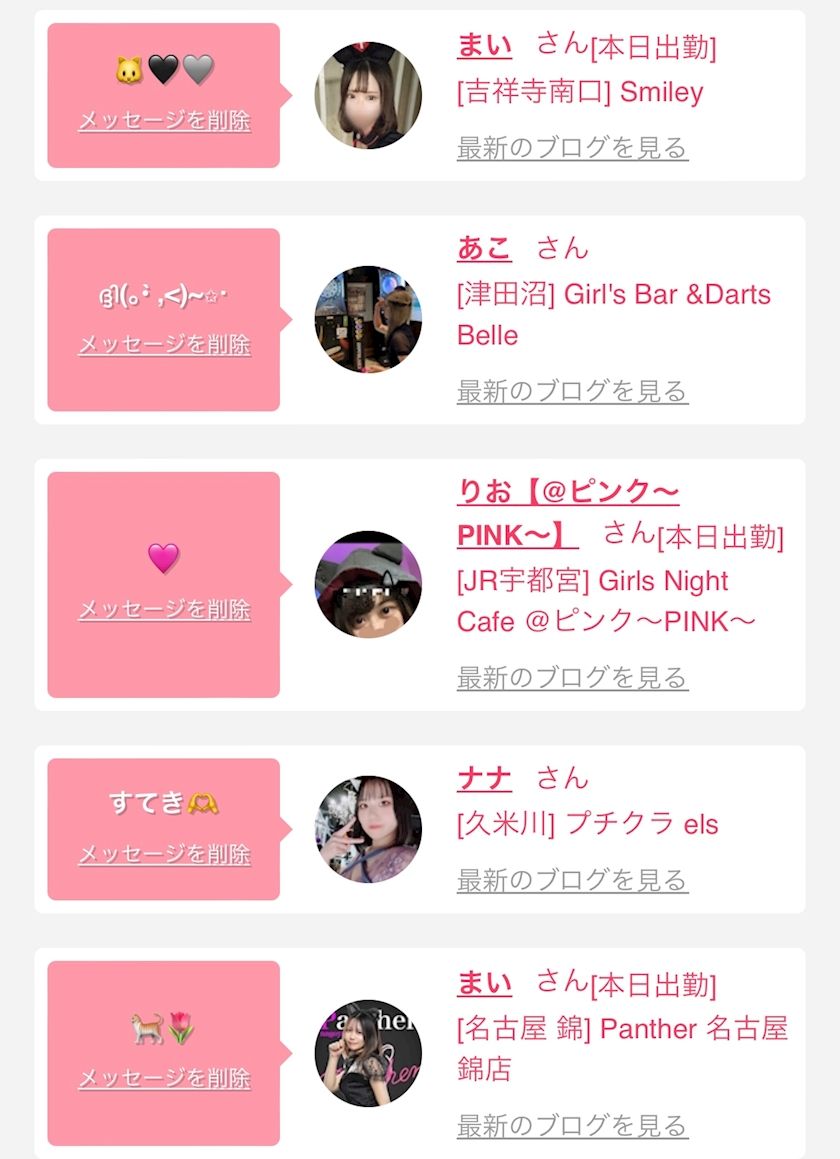
Task: View ナナ's latest blog
Action: (572, 881)
